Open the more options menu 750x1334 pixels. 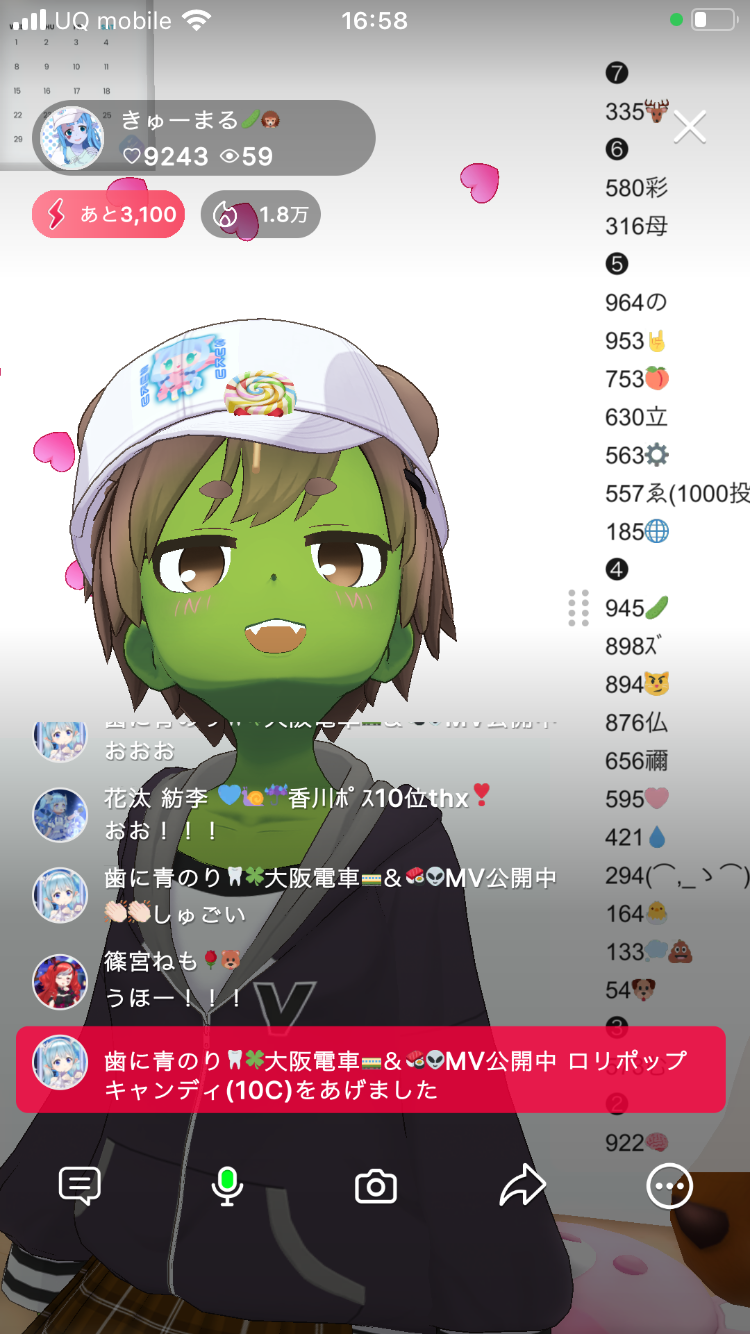point(669,1186)
